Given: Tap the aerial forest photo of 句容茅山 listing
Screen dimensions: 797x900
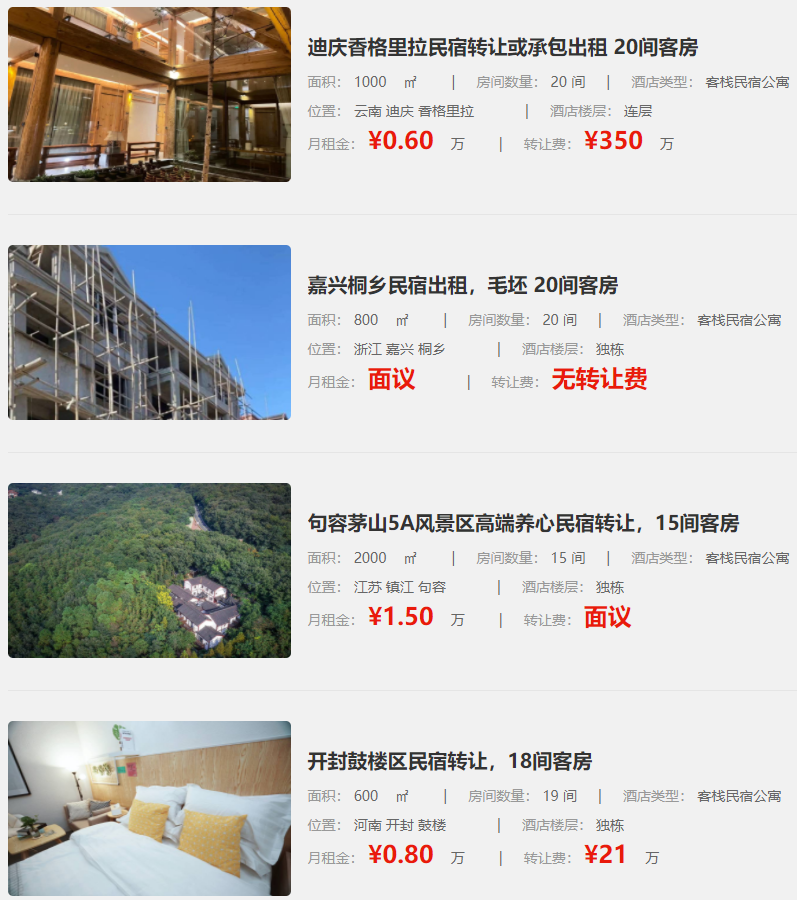Looking at the screenshot, I should [149, 570].
